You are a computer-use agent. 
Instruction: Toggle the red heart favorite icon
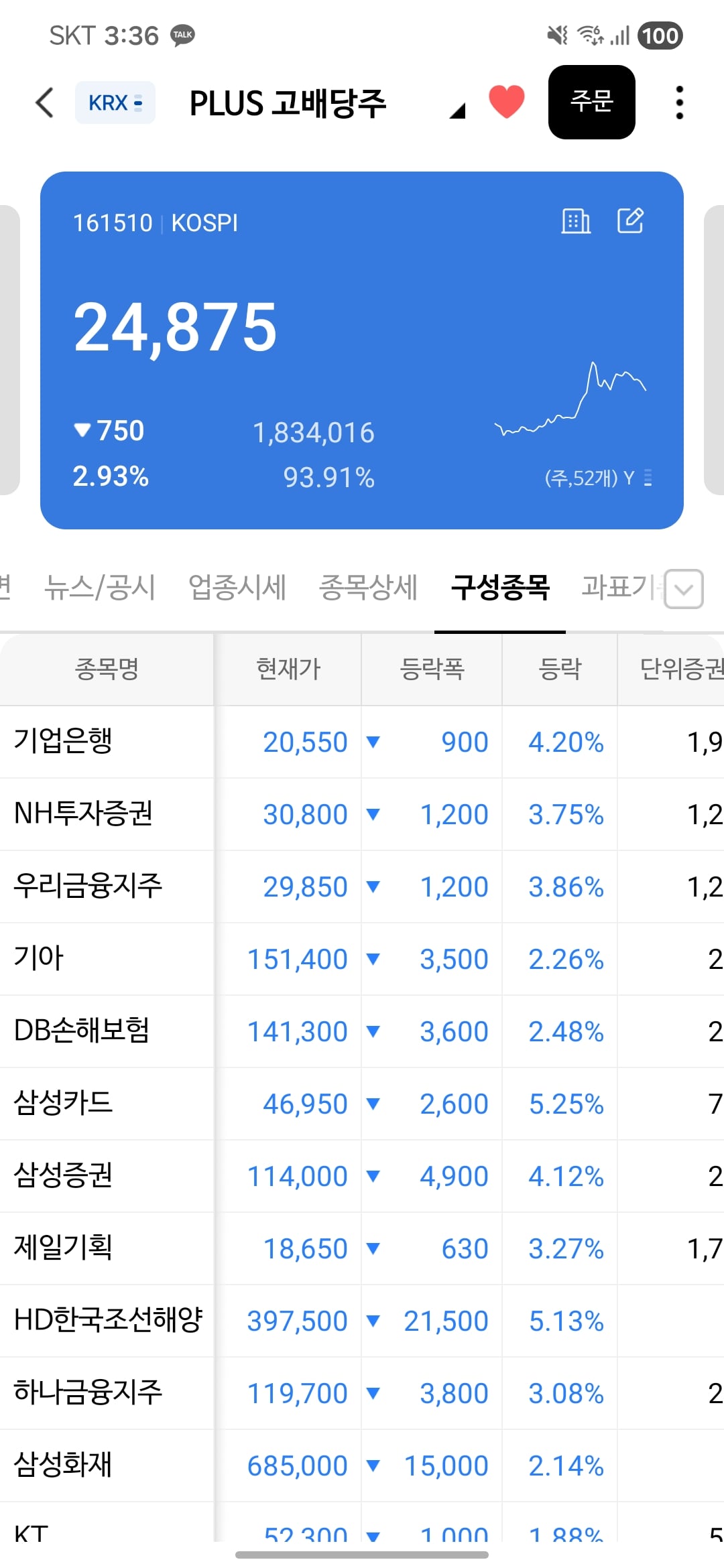click(507, 102)
